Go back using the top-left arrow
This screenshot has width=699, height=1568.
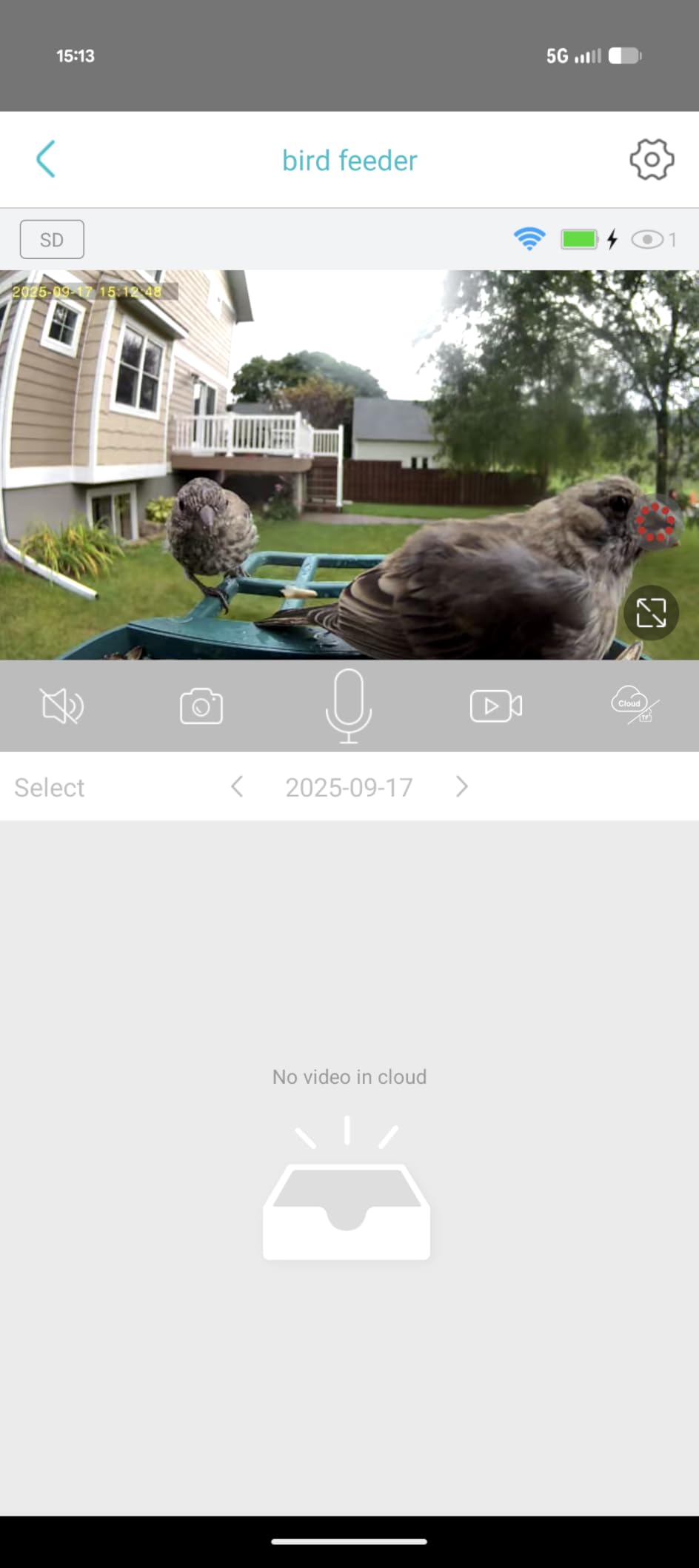46,159
